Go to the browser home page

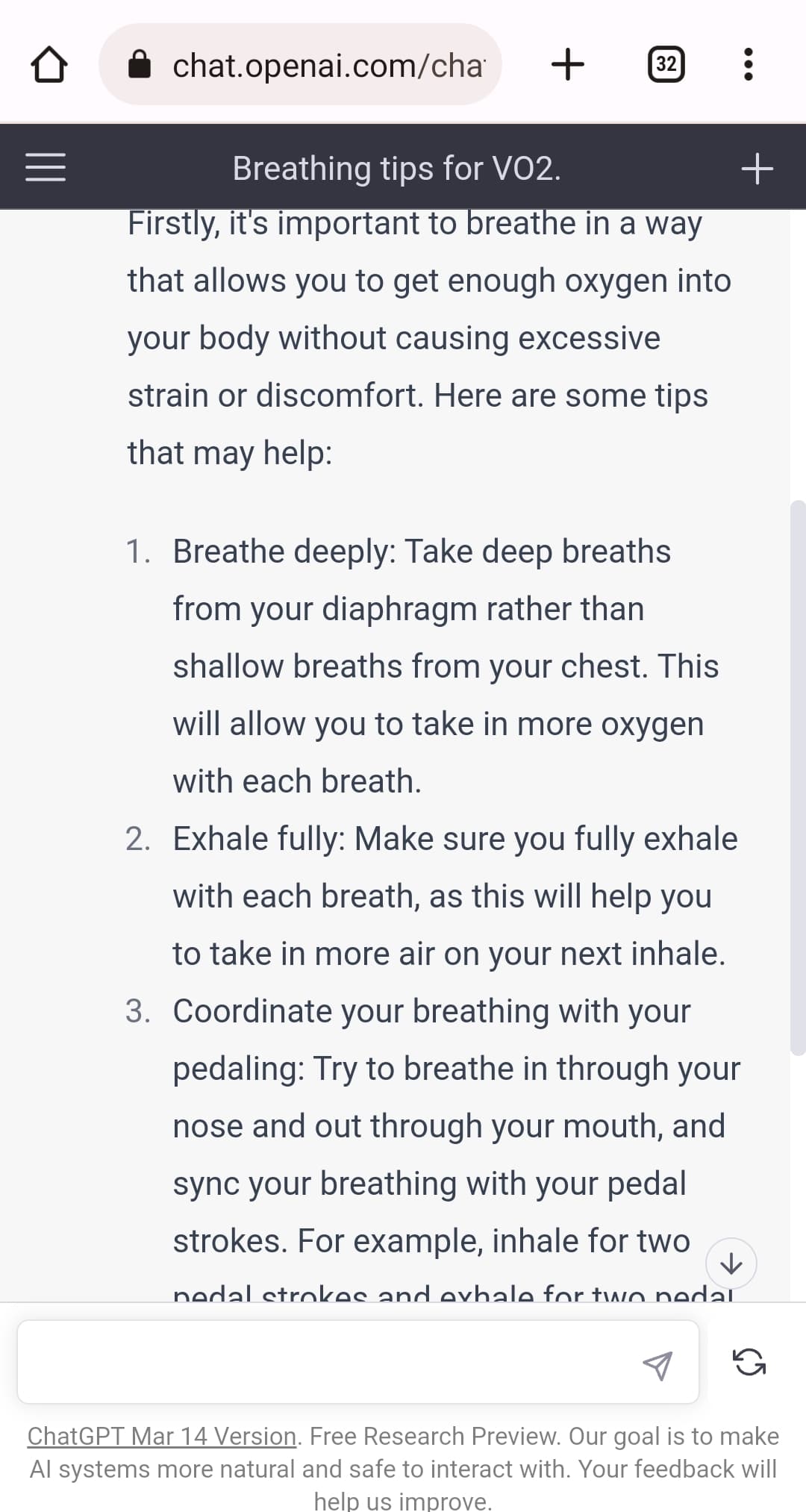[49, 65]
